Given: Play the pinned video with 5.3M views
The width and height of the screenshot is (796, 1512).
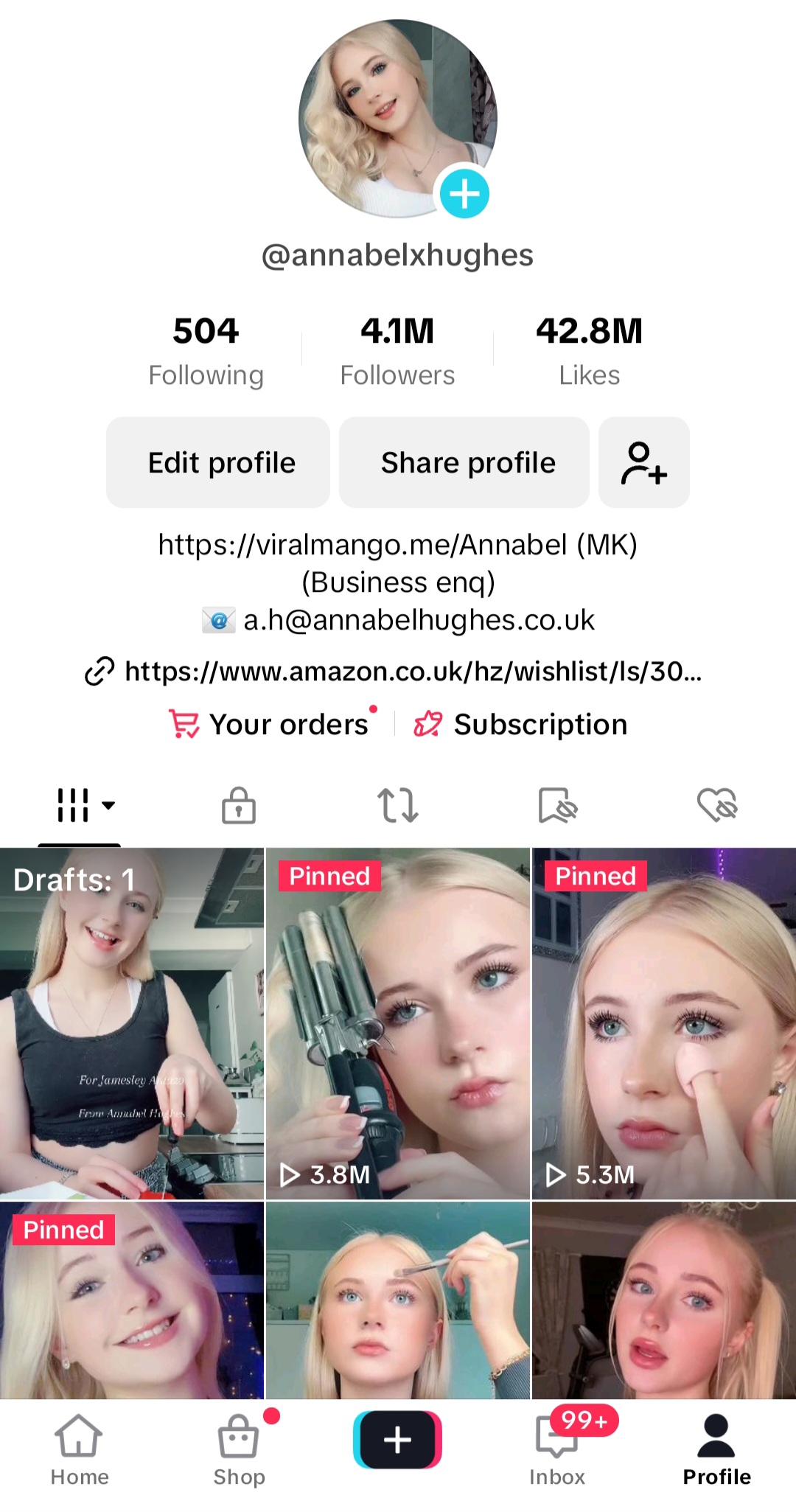Looking at the screenshot, I should (664, 1023).
